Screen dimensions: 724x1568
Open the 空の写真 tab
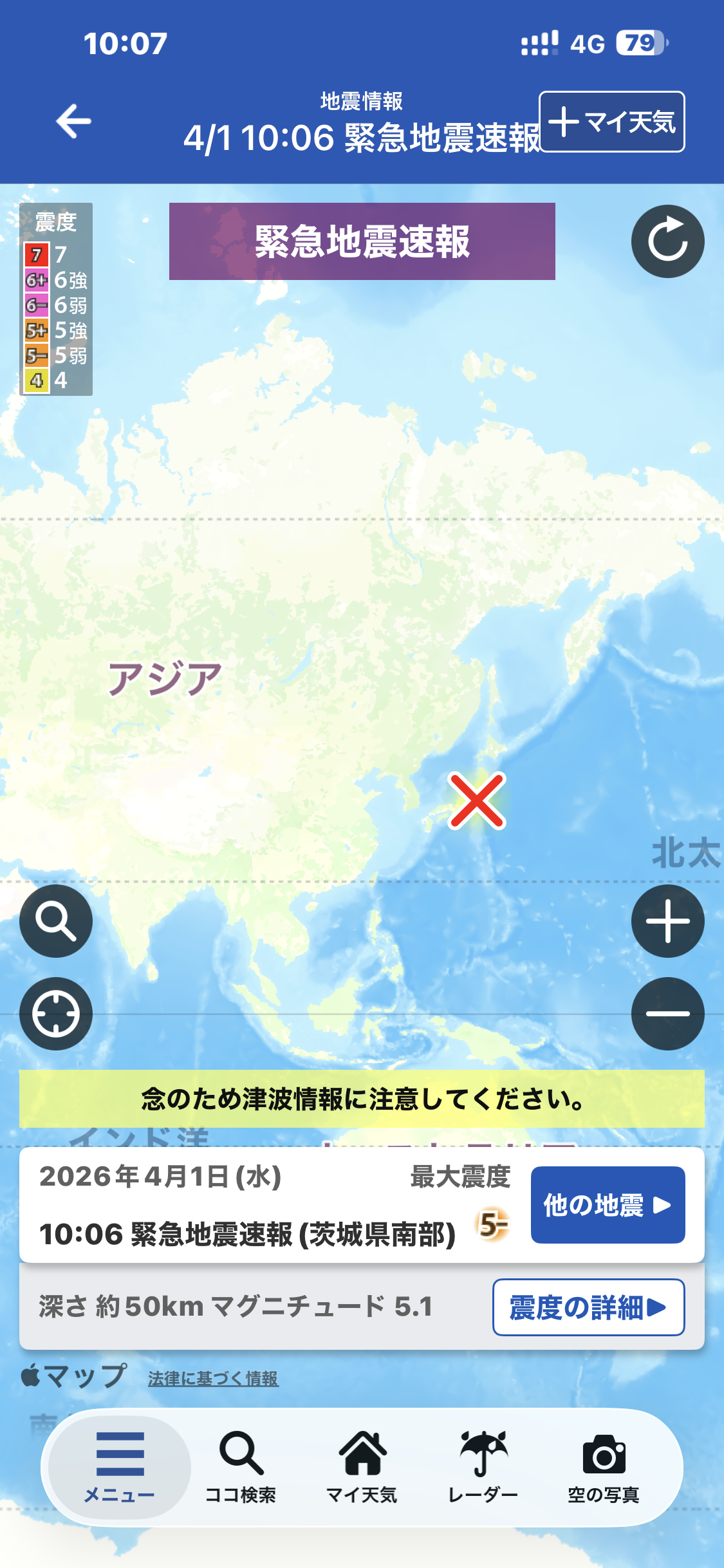click(604, 1467)
